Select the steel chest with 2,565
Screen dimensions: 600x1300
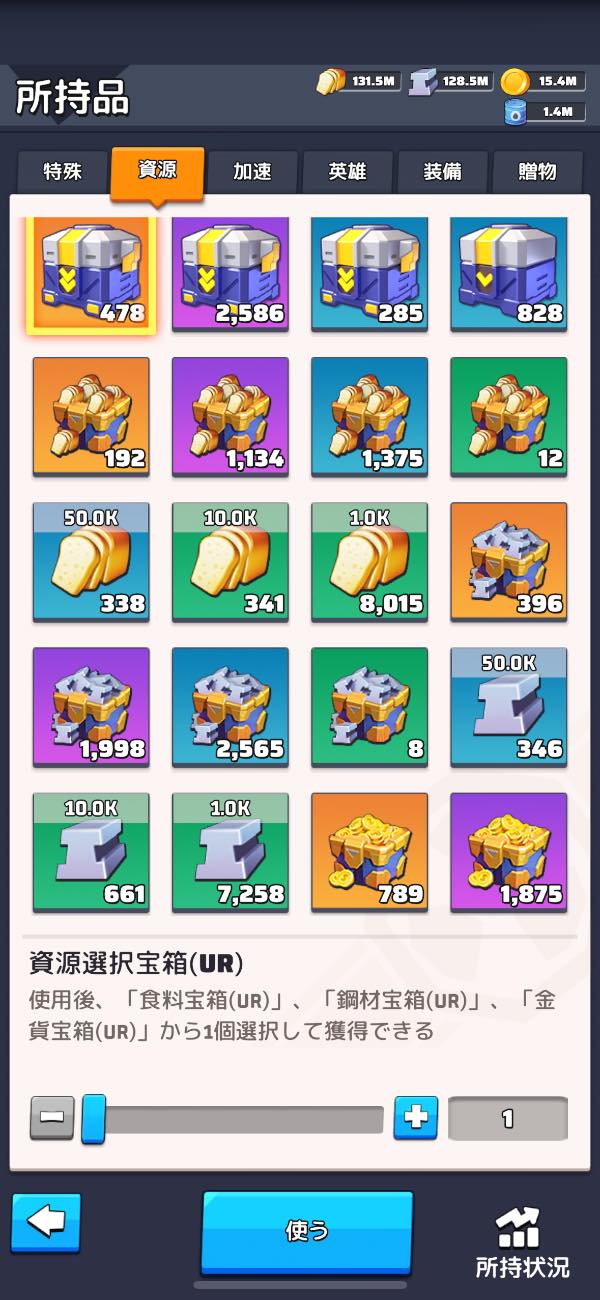[230, 707]
